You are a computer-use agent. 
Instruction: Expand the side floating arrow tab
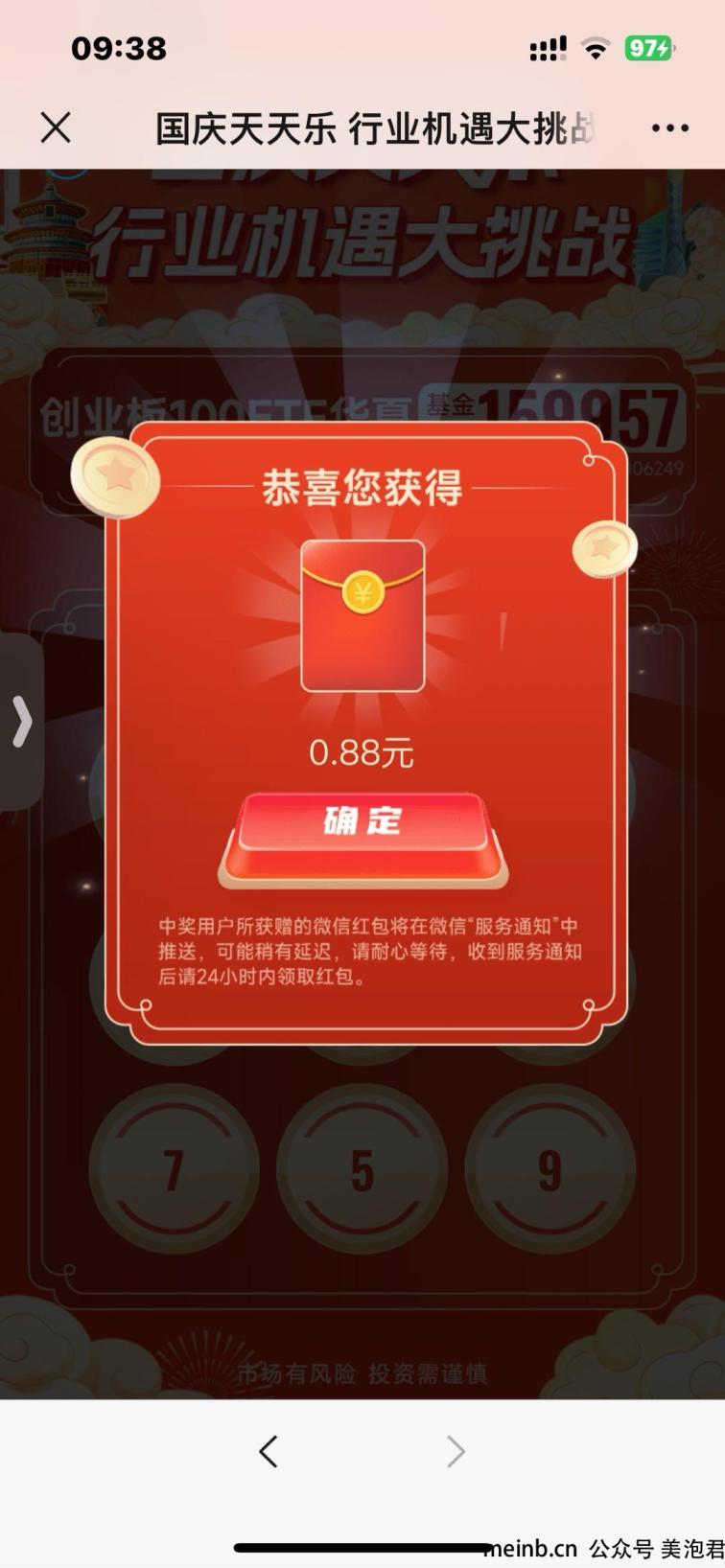[x=21, y=721]
